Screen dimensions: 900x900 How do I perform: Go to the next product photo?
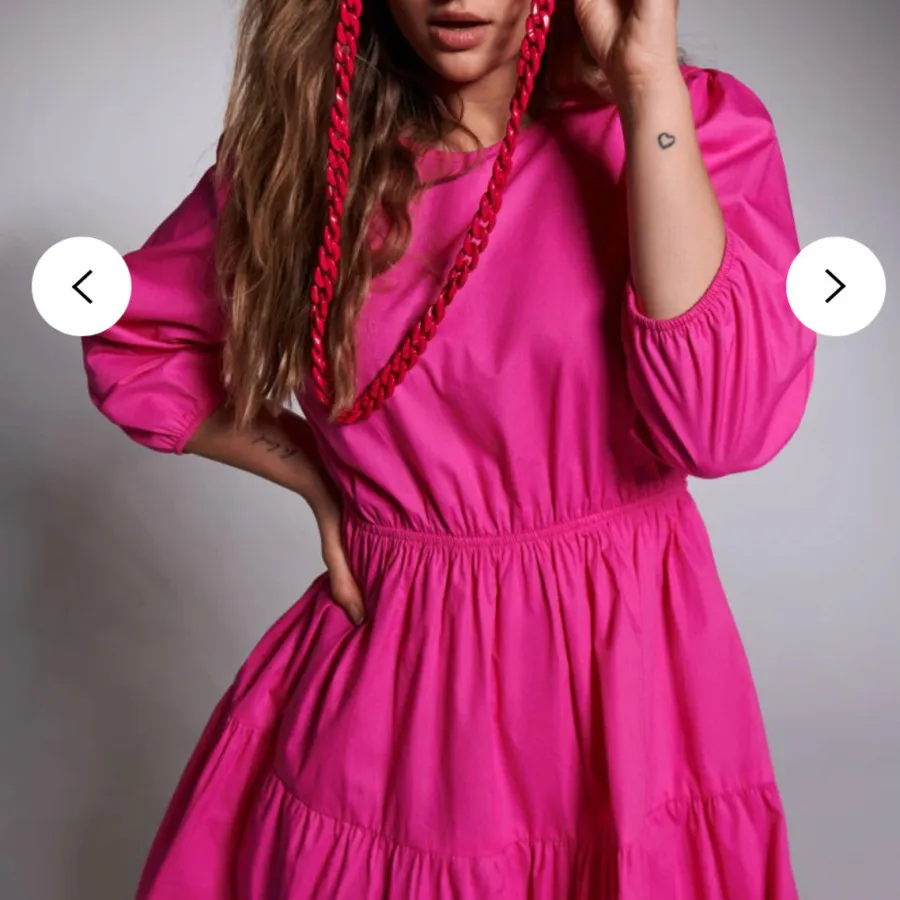(835, 286)
